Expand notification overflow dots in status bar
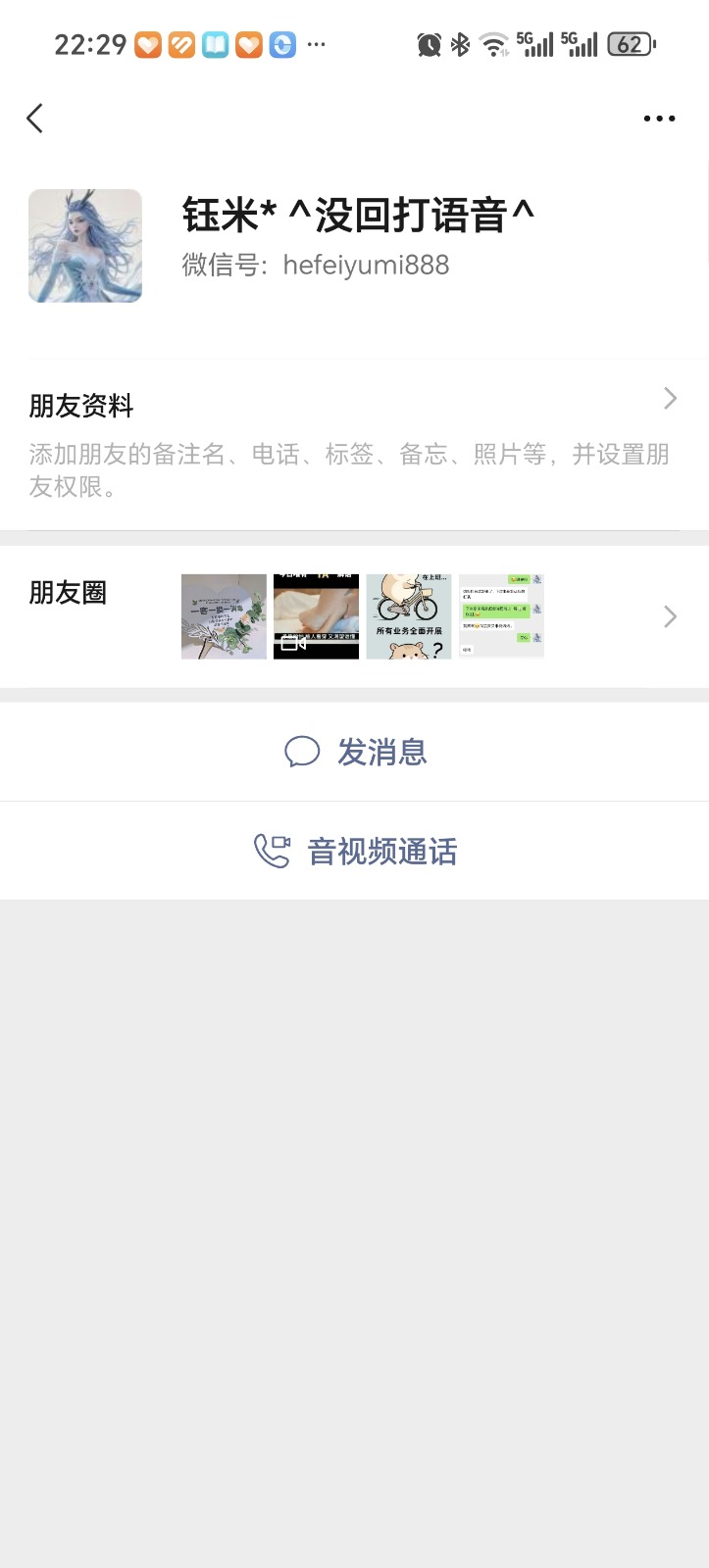The height and width of the screenshot is (1568, 709). (316, 47)
